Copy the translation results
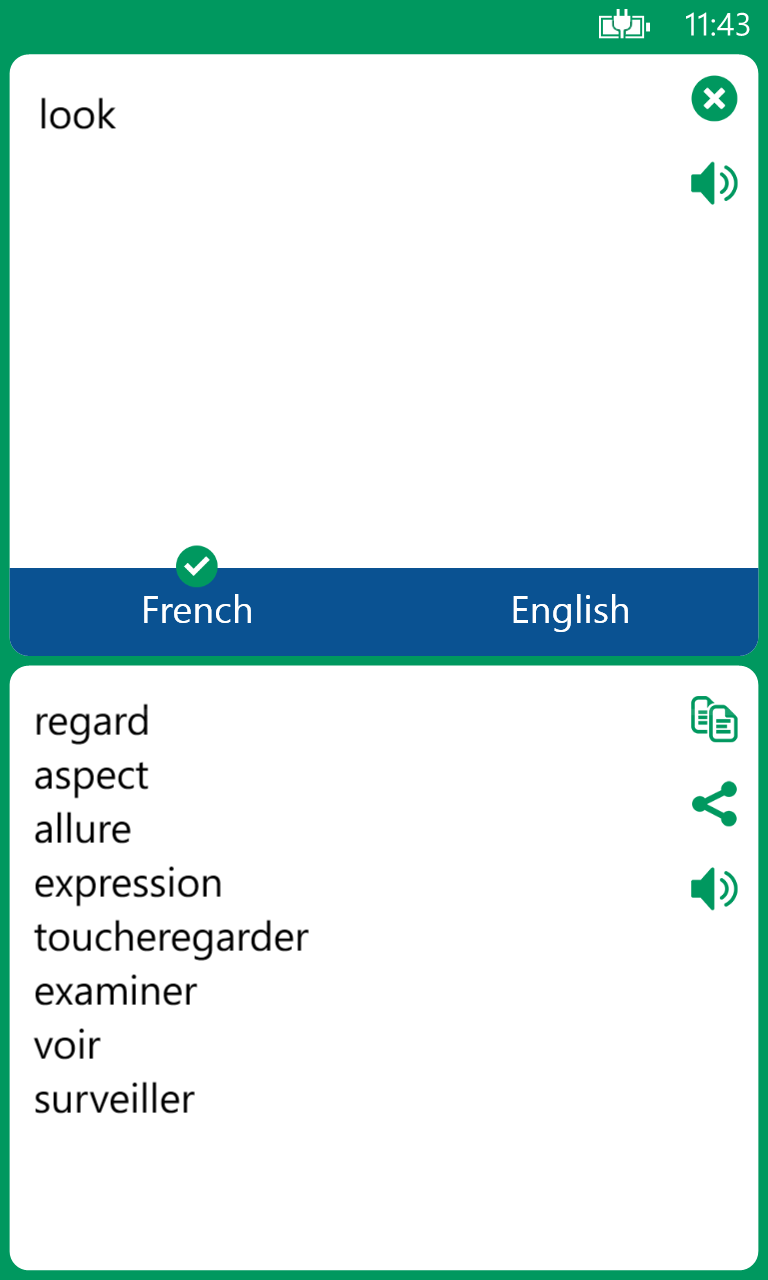The image size is (768, 1280). pyautogui.click(x=714, y=720)
